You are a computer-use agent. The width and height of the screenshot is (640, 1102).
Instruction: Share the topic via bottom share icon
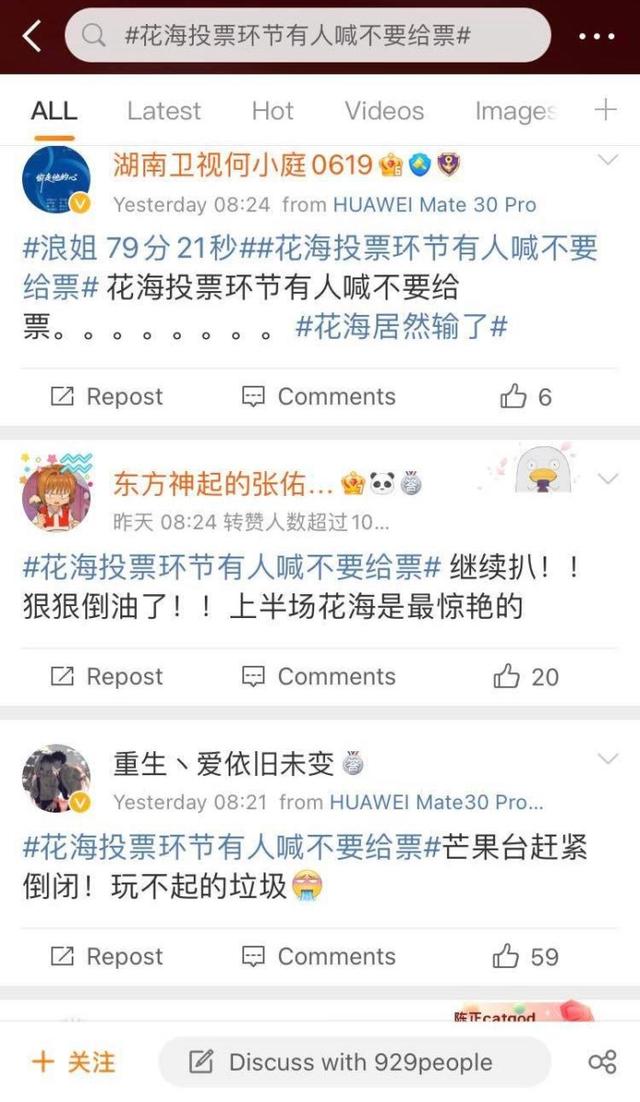pyautogui.click(x=602, y=1062)
